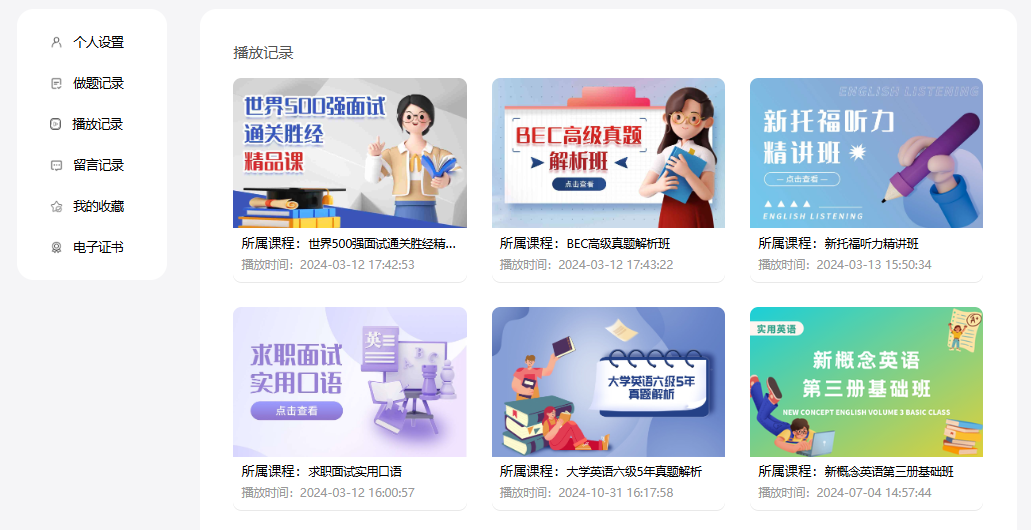Viewport: 1031px width, 530px height.
Task: Open 留言记录 page
Action: coord(97,165)
